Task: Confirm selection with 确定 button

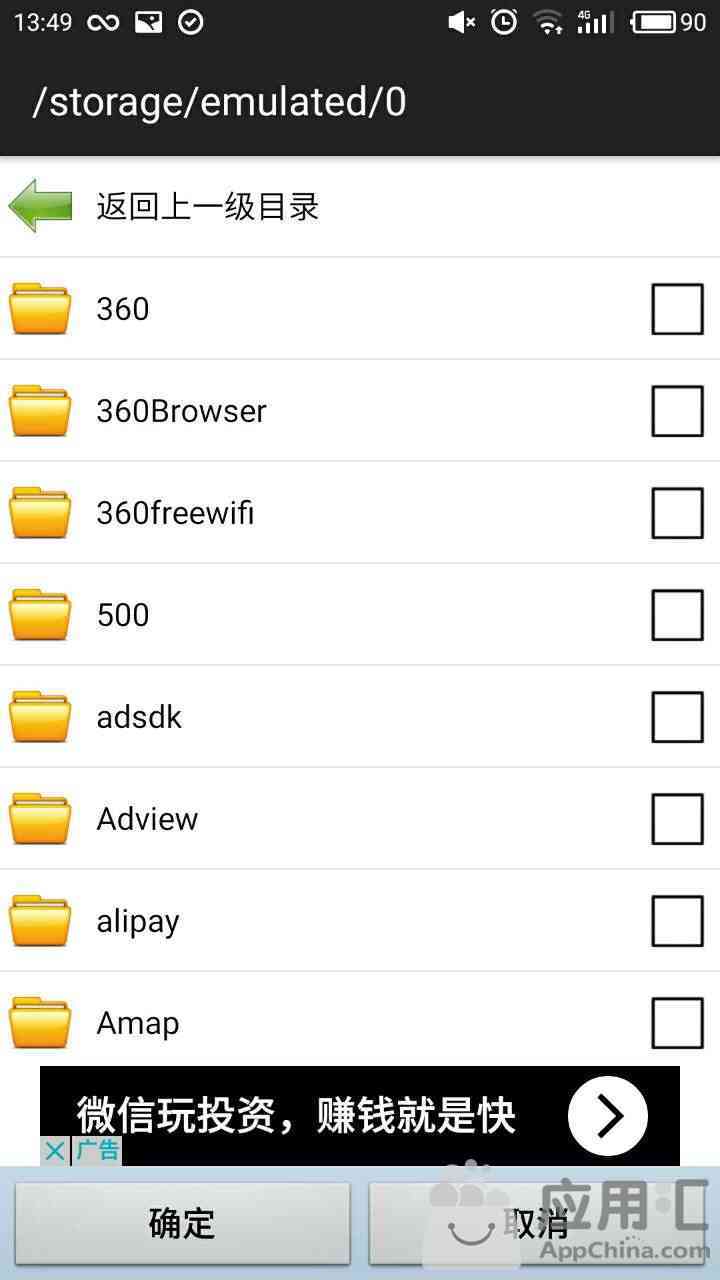Action: click(x=182, y=1223)
